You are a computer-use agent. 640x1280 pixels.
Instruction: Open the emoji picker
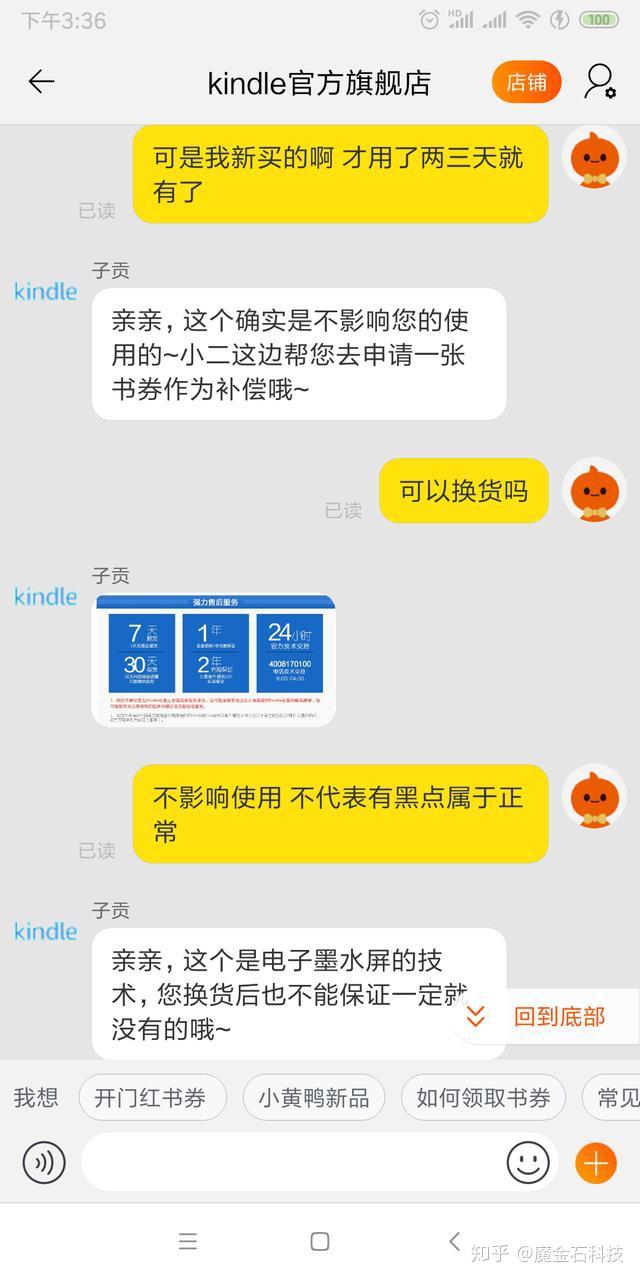(528, 1163)
